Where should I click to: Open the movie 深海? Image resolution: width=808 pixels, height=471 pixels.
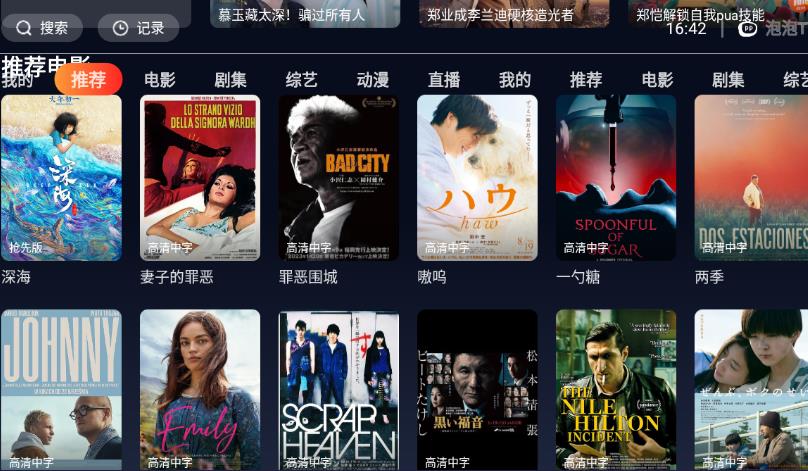pyautogui.click(x=61, y=178)
